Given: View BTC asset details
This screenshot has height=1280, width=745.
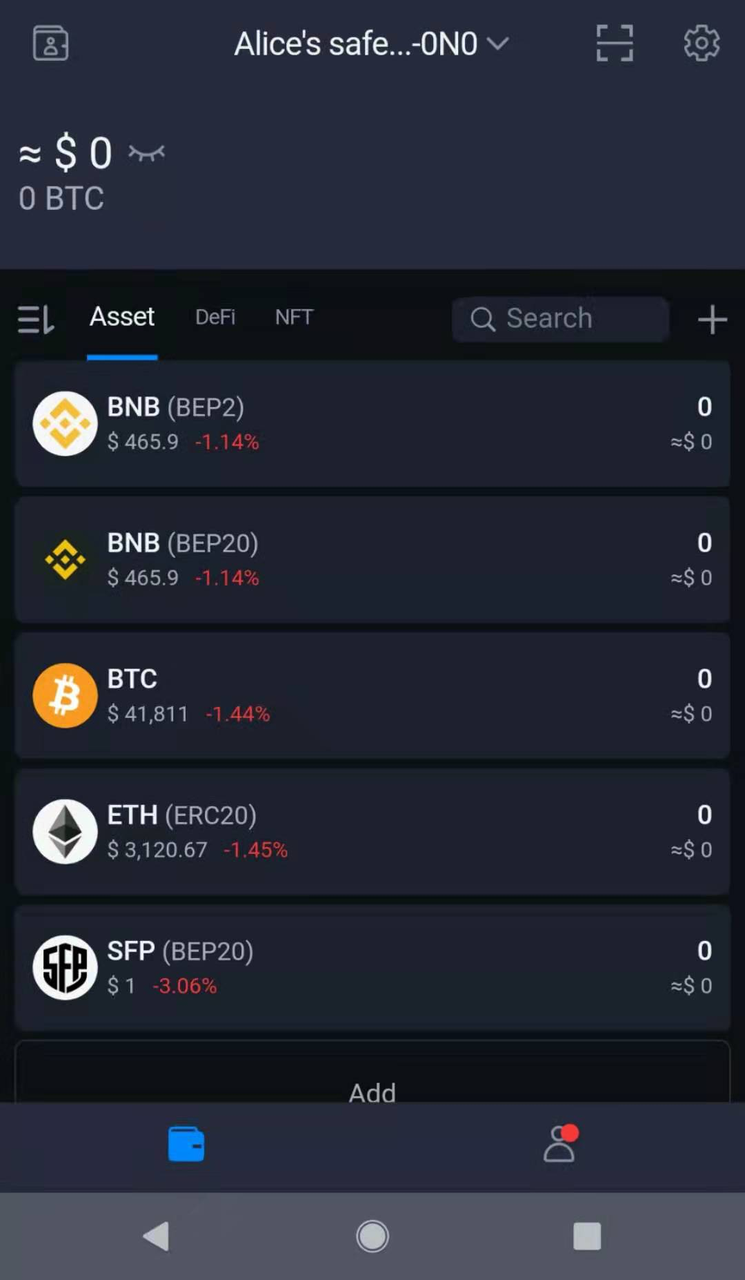Looking at the screenshot, I should pyautogui.click(x=372, y=696).
